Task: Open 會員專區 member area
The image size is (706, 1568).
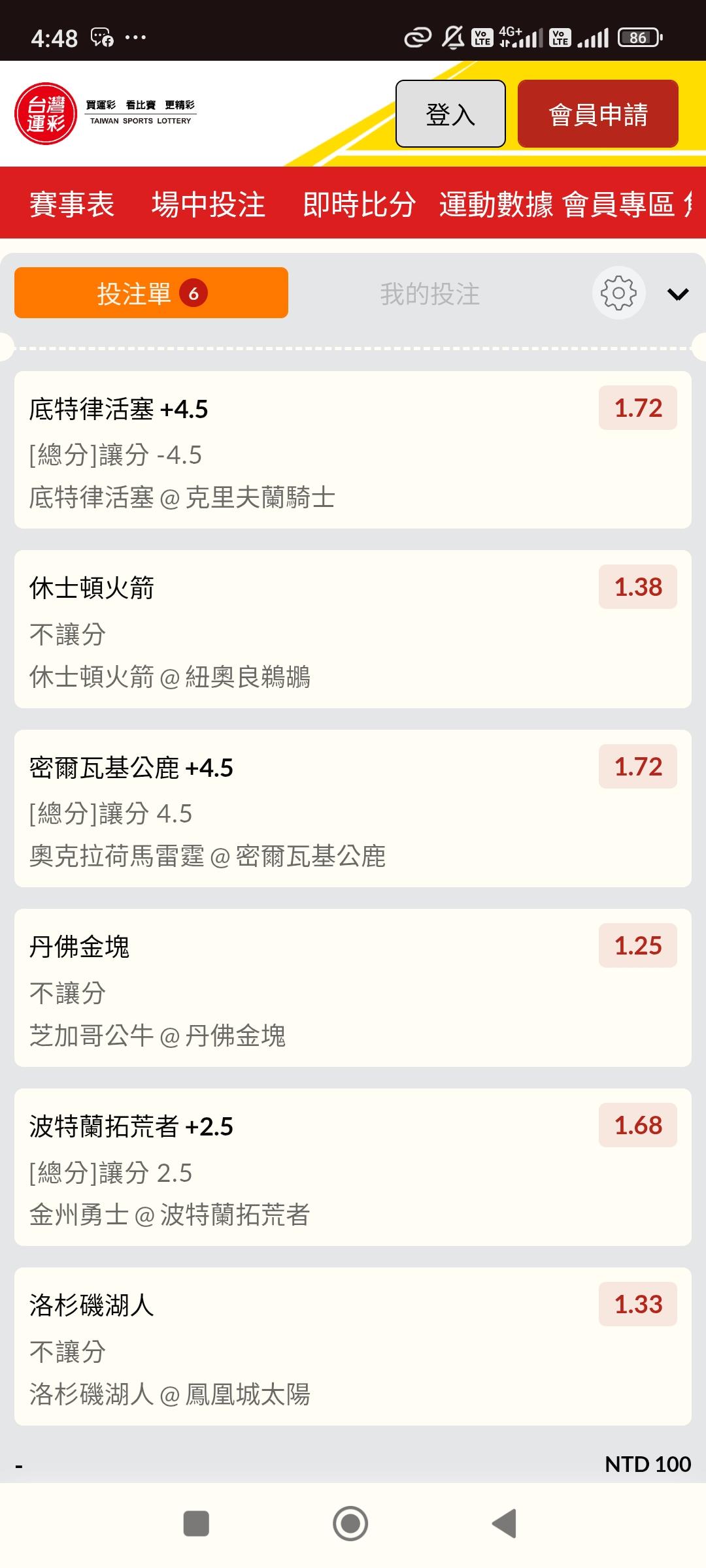Action: [618, 204]
